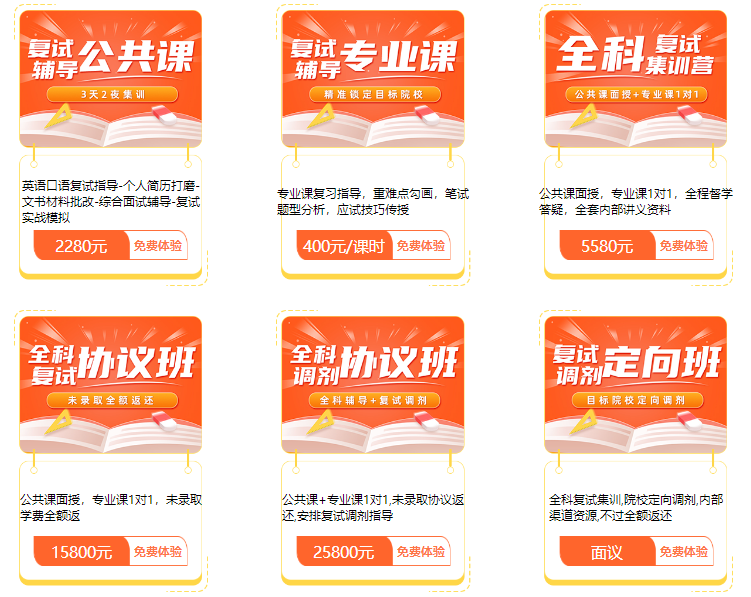The width and height of the screenshot is (751, 597).
Task: Tap 免费体验 on the 400元/课时 专业课 card
Action: (421, 245)
